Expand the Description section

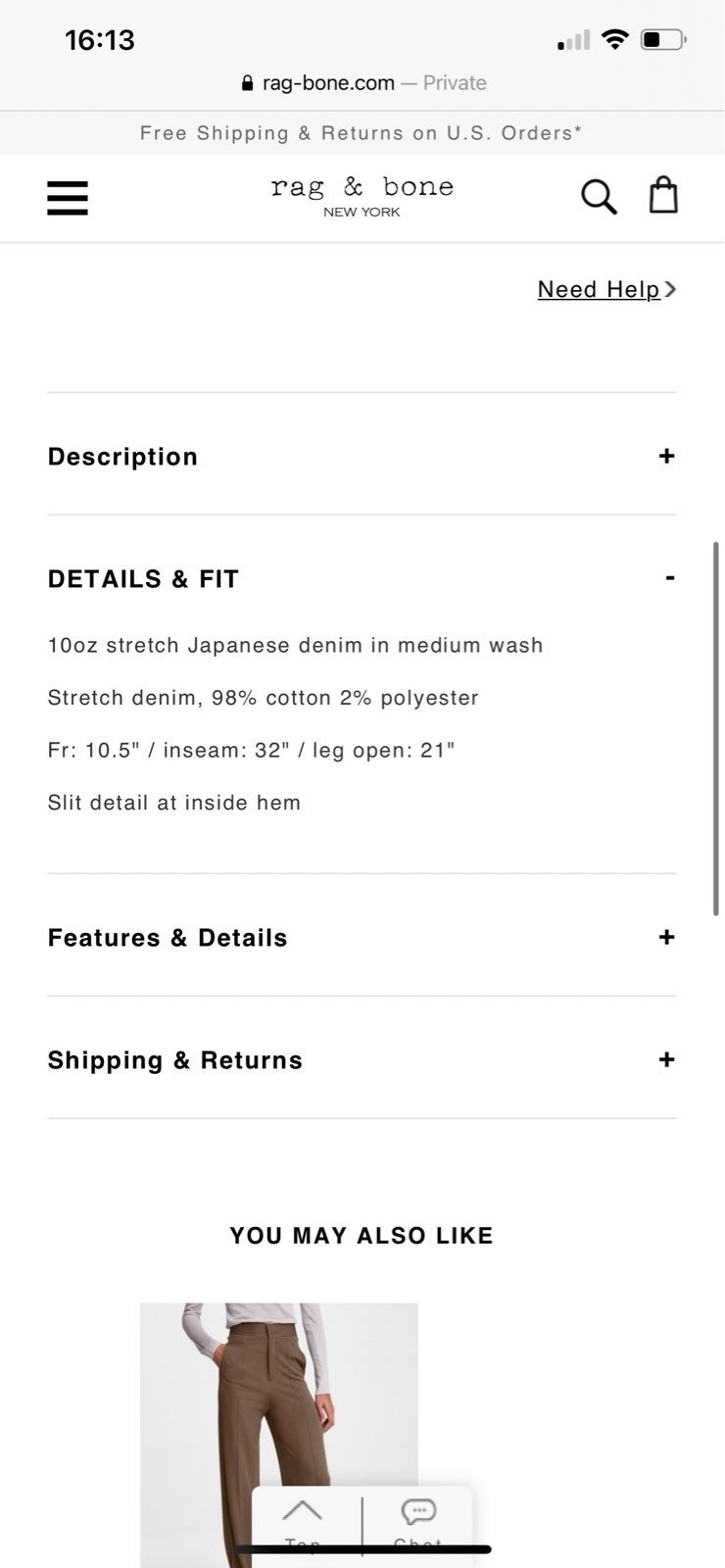coord(362,456)
